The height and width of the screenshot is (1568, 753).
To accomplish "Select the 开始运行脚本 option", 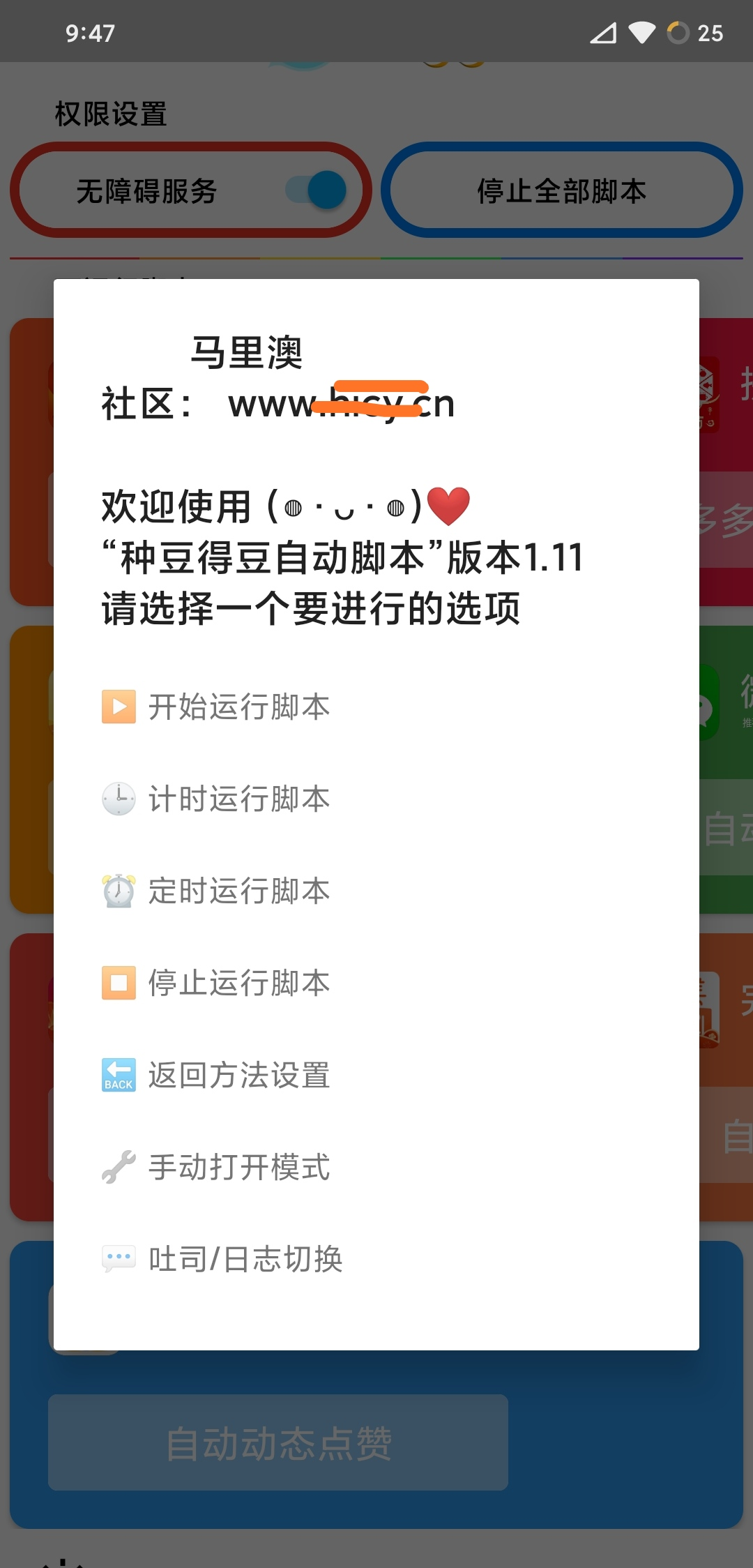I will click(239, 707).
